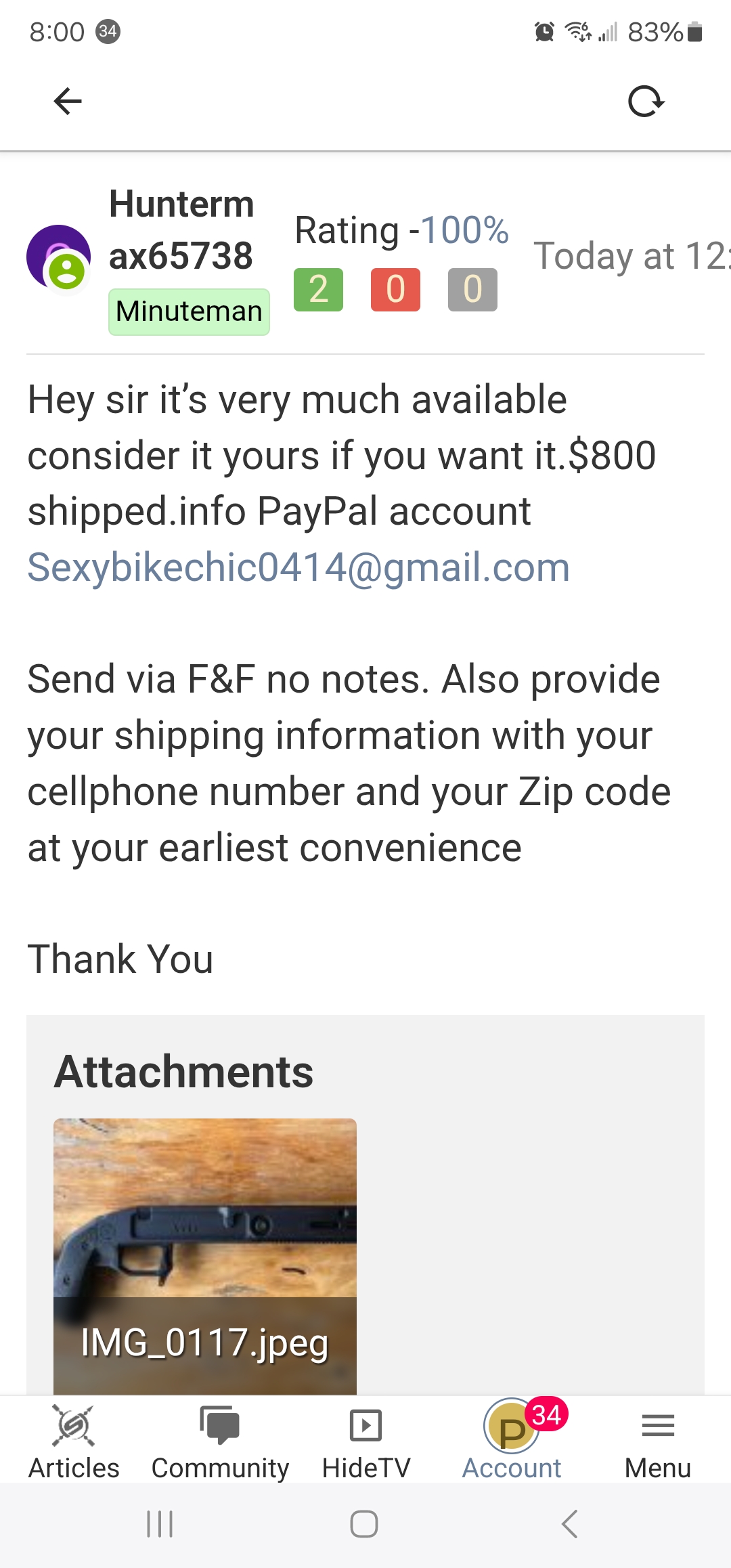Go back using the top arrow
Viewport: 731px width, 1568px height.
(68, 102)
